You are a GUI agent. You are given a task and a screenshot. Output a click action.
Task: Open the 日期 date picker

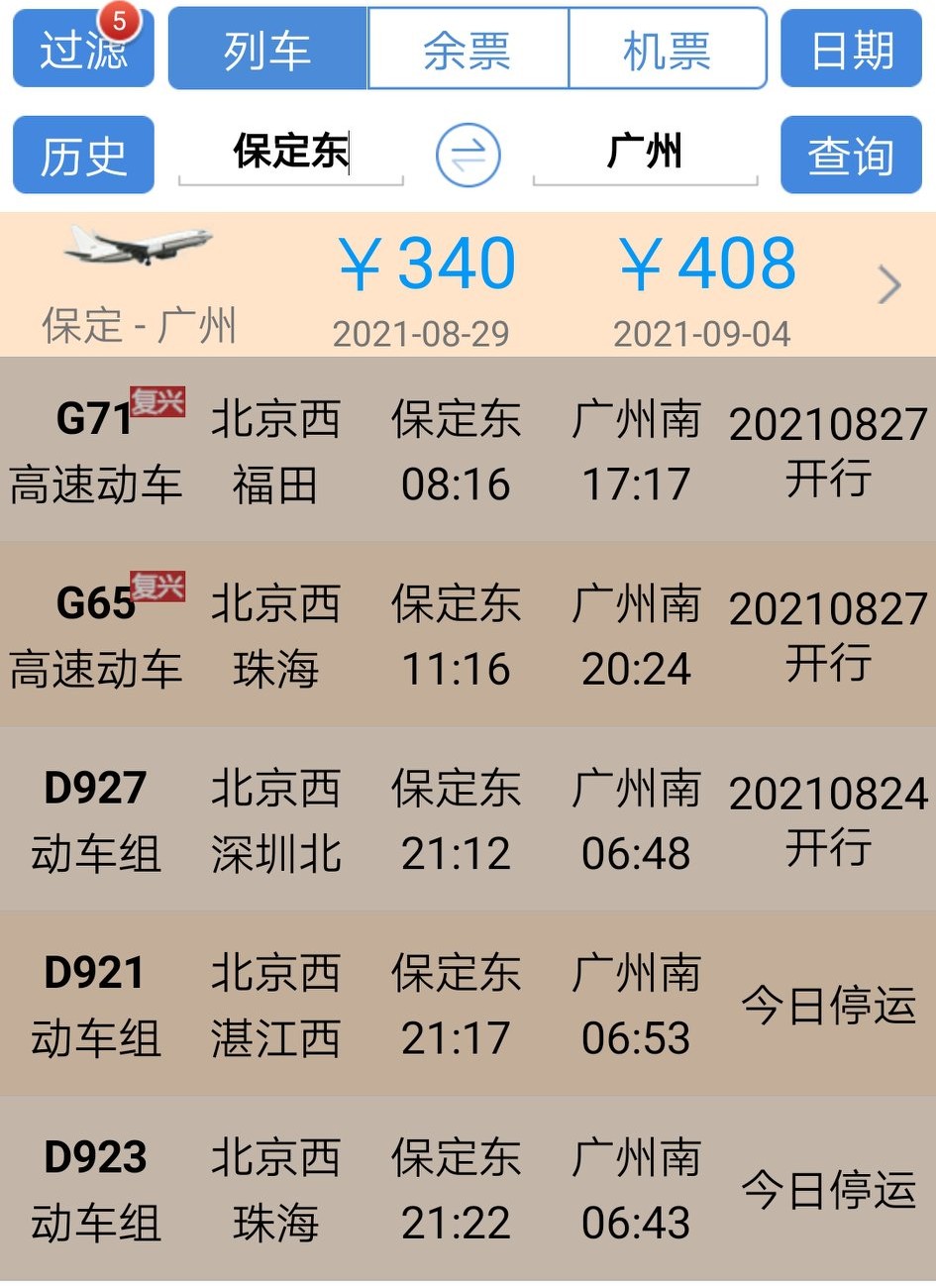click(852, 50)
